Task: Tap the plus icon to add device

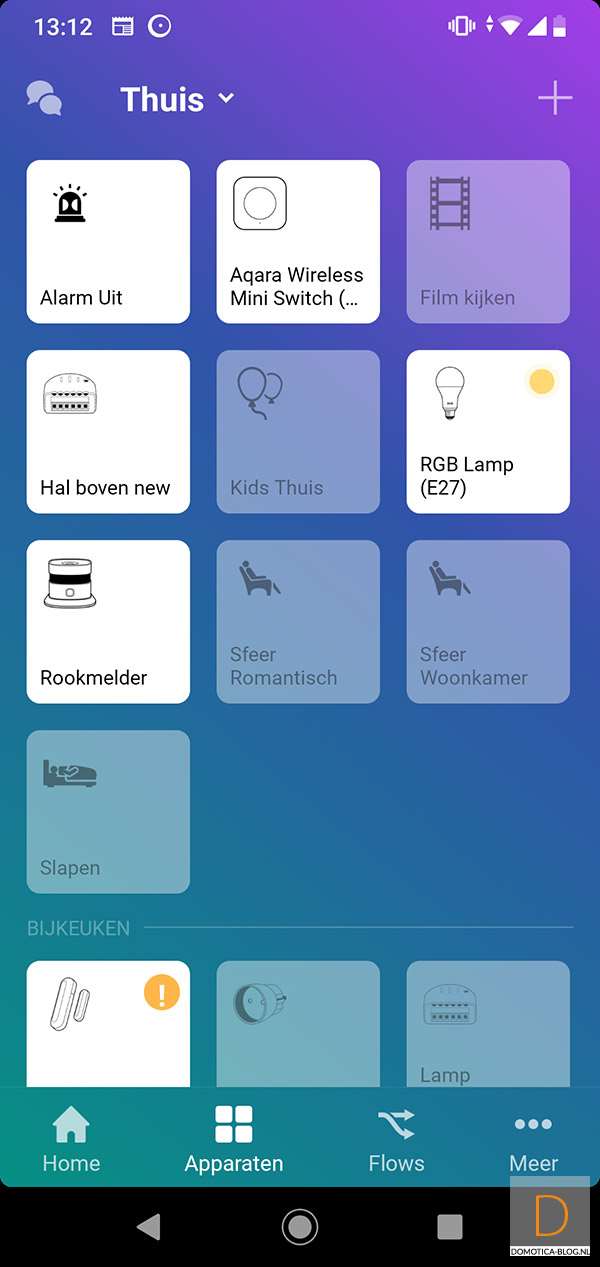Action: pyautogui.click(x=555, y=98)
